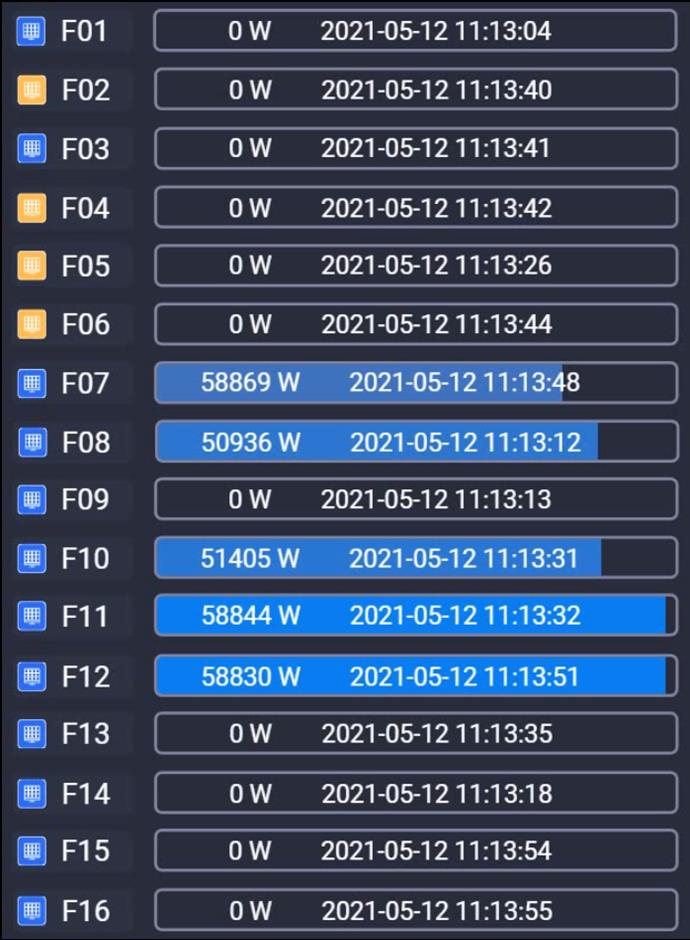Open F10 showing 51405 W

(415, 558)
